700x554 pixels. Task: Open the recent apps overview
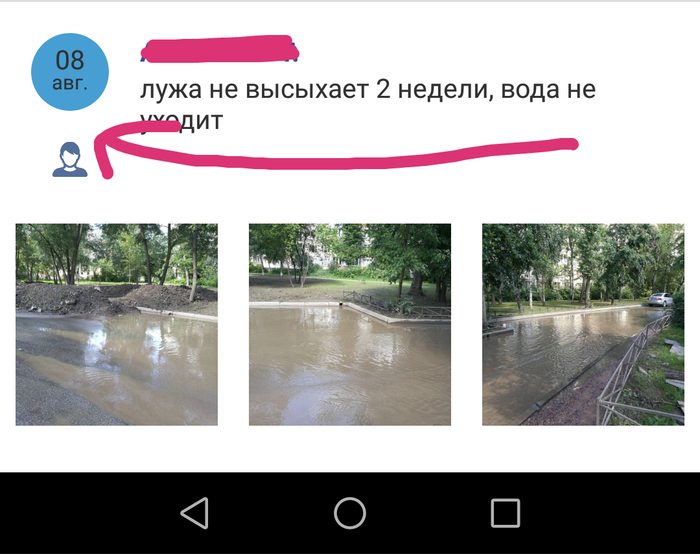pyautogui.click(x=505, y=513)
